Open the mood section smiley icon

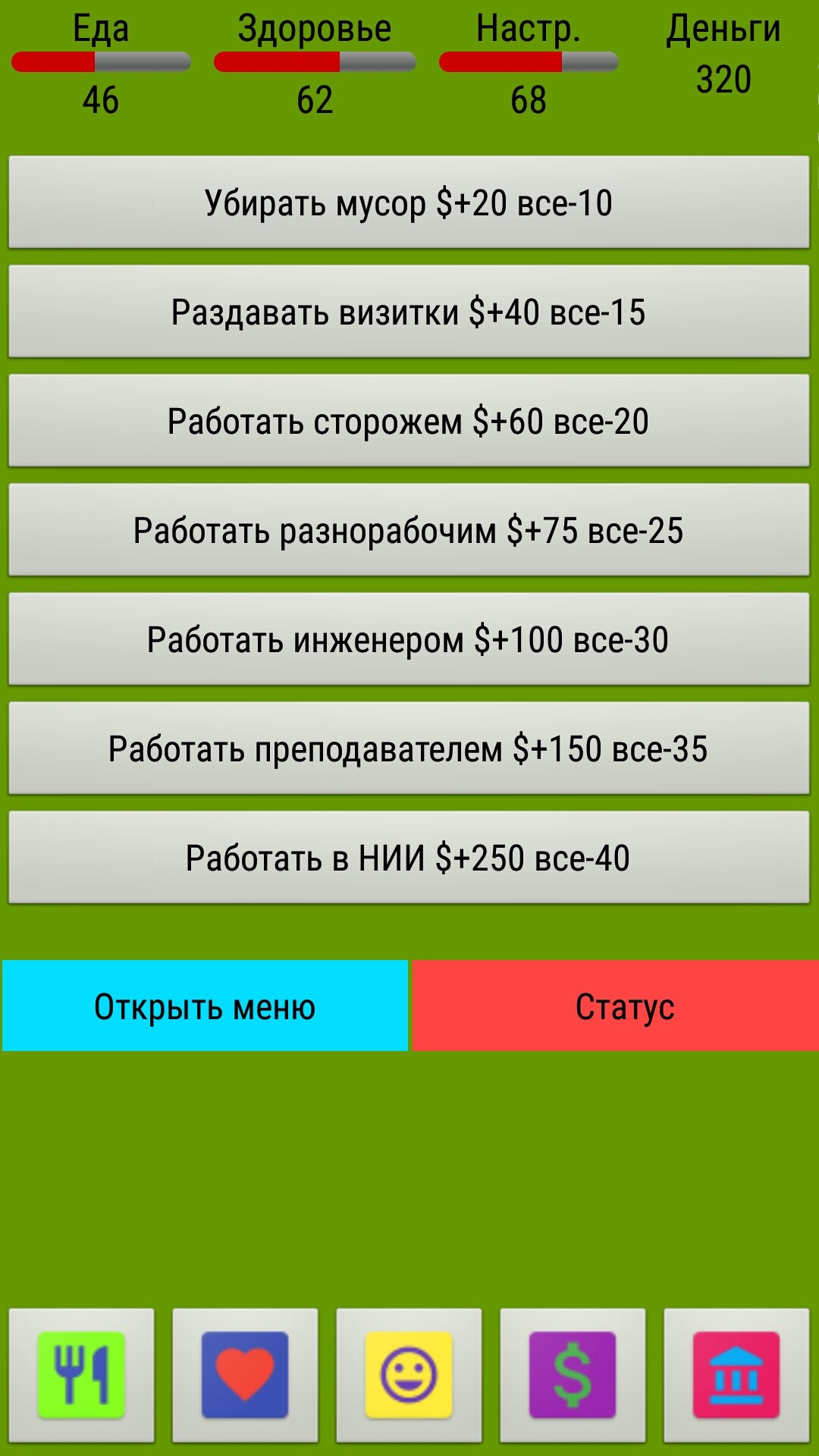coord(409,1375)
